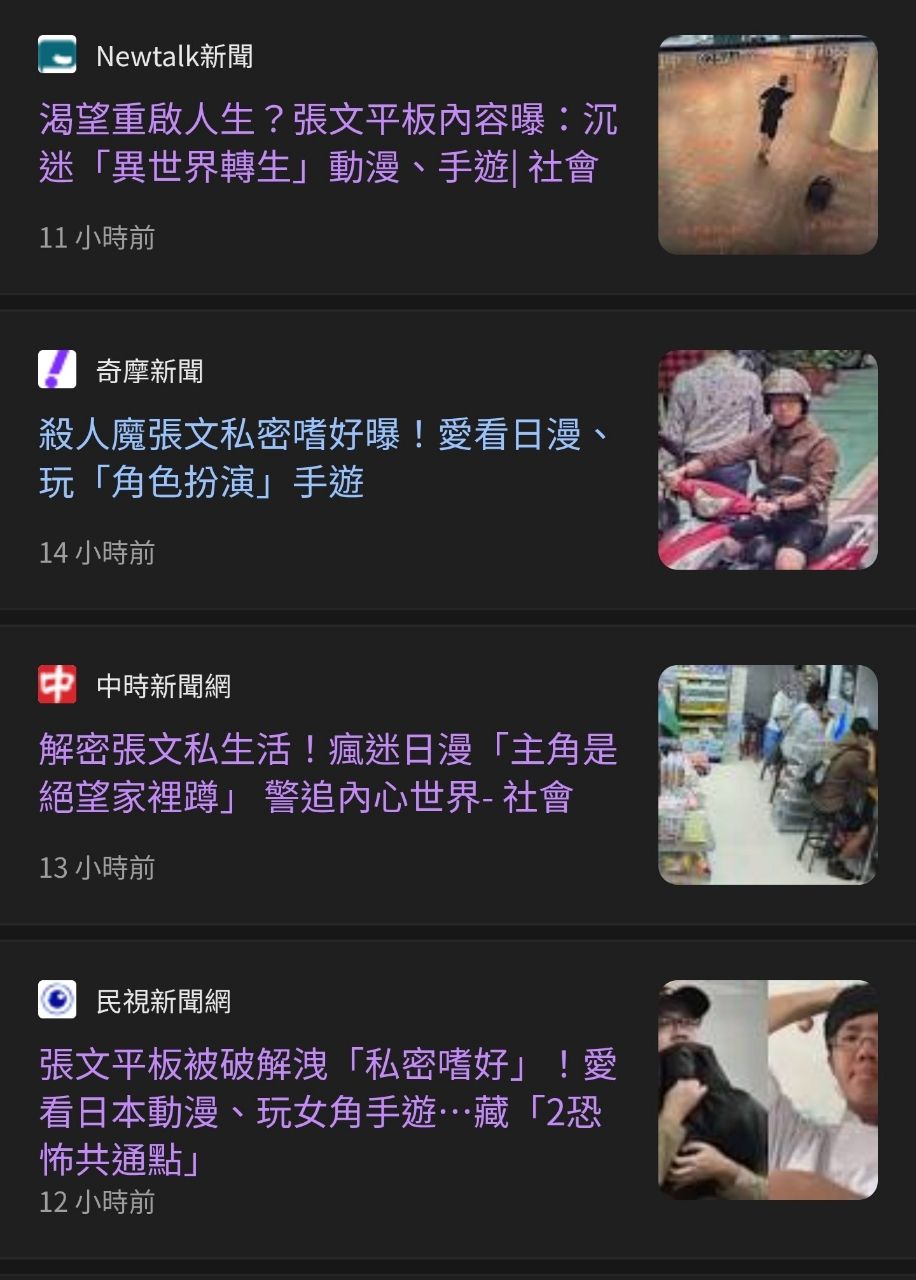The image size is (916, 1280).
Task: Tap the thumbnail beside the Newtalk新聞 story
Action: 767,145
